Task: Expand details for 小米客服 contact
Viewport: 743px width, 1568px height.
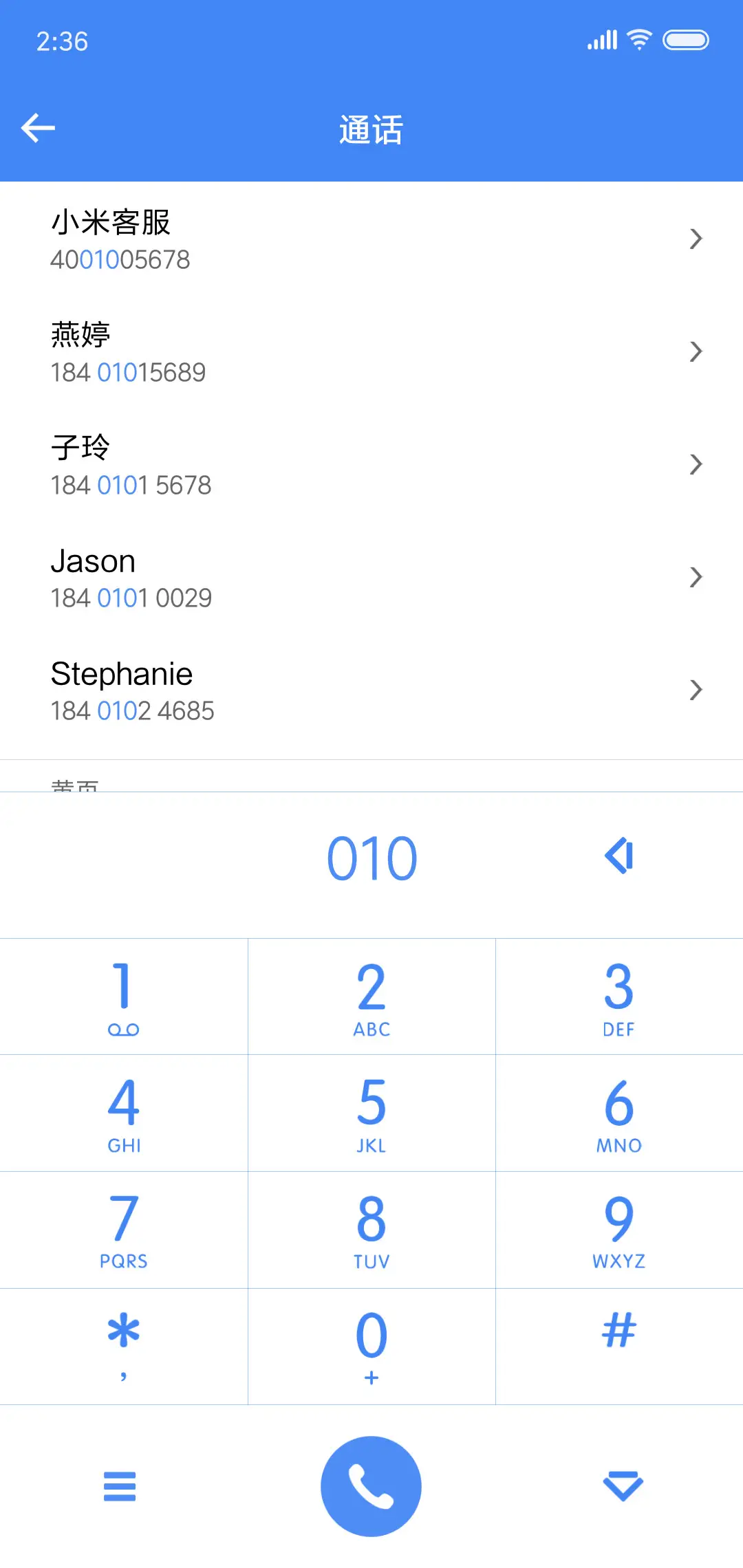Action: [x=696, y=239]
